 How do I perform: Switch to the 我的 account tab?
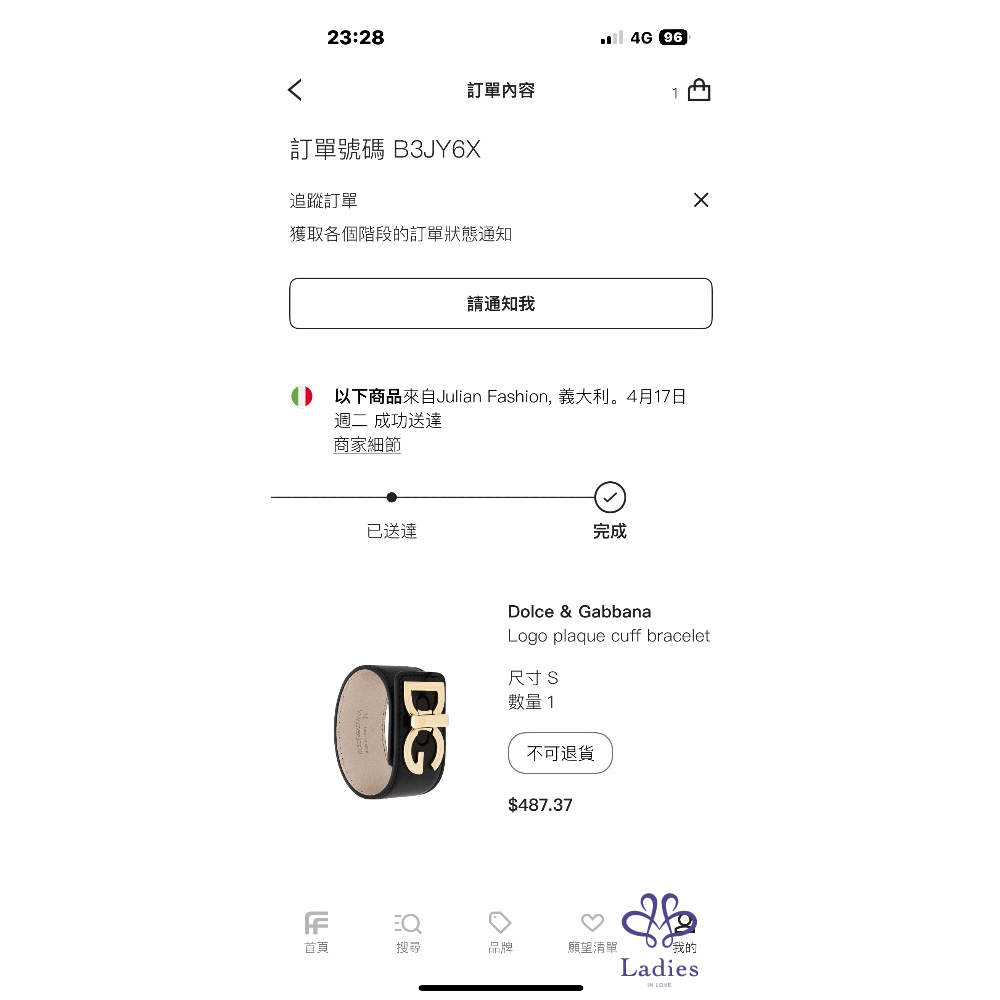click(684, 932)
